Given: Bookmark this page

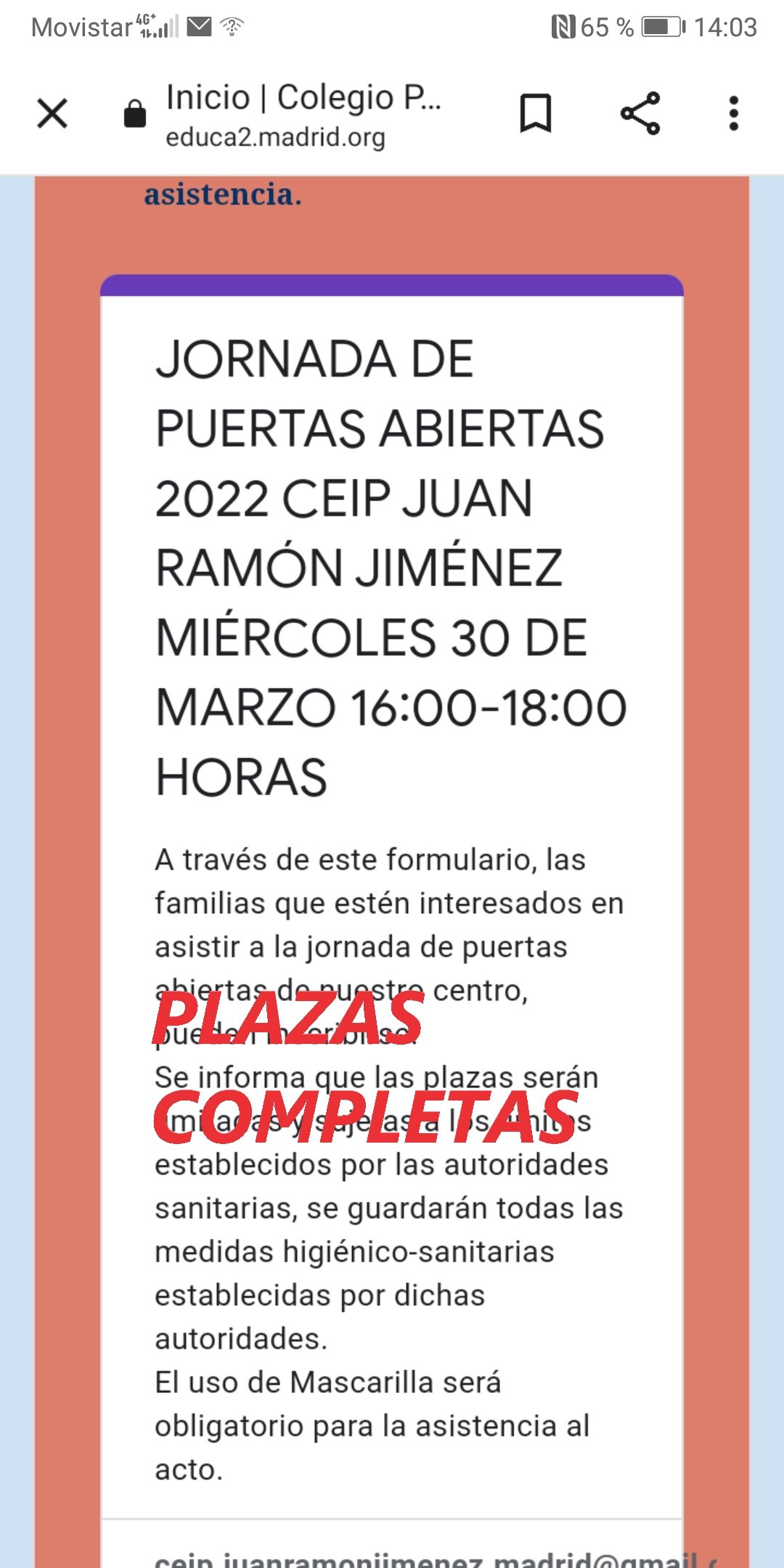Looking at the screenshot, I should tap(536, 114).
